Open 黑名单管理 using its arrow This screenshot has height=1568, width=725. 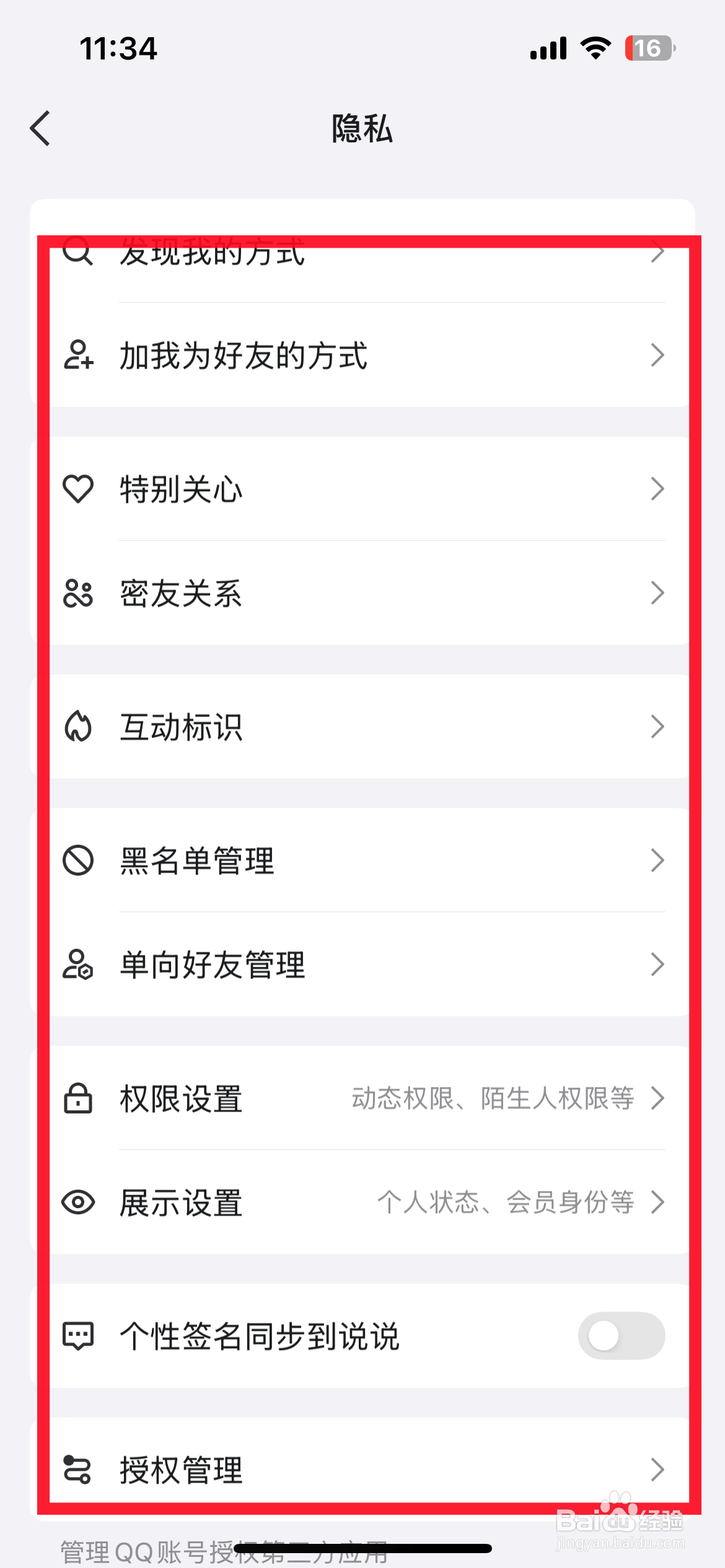click(658, 860)
